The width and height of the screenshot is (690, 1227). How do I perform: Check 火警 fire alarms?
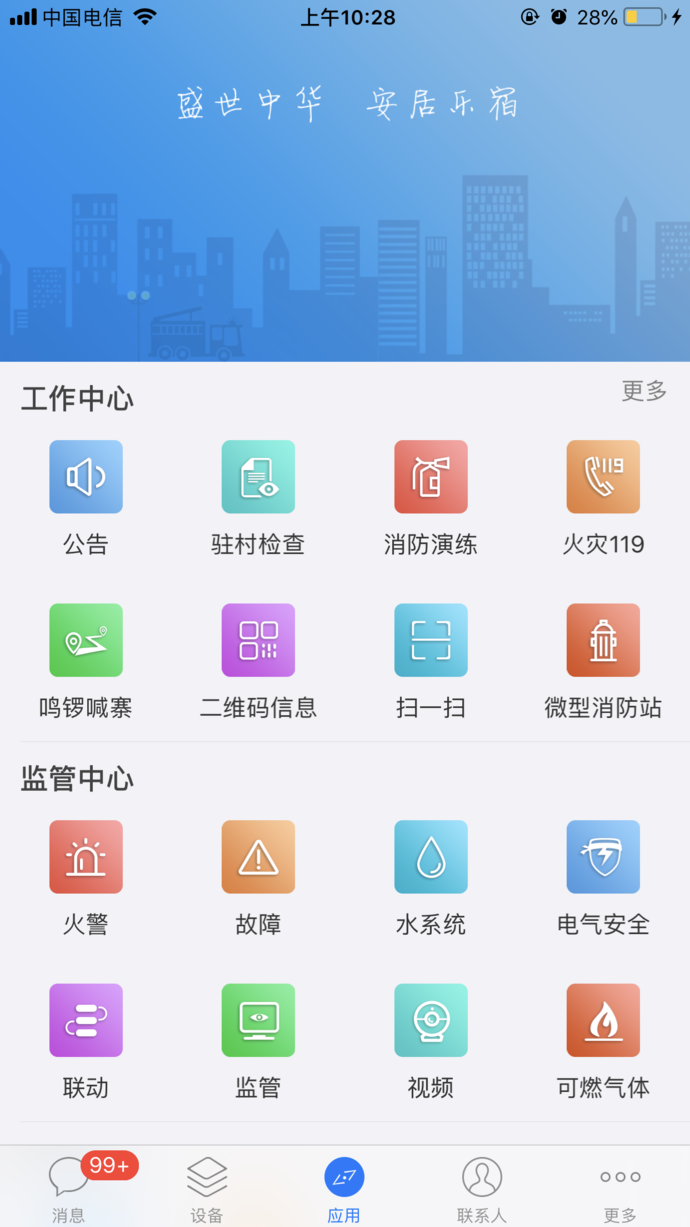point(86,858)
